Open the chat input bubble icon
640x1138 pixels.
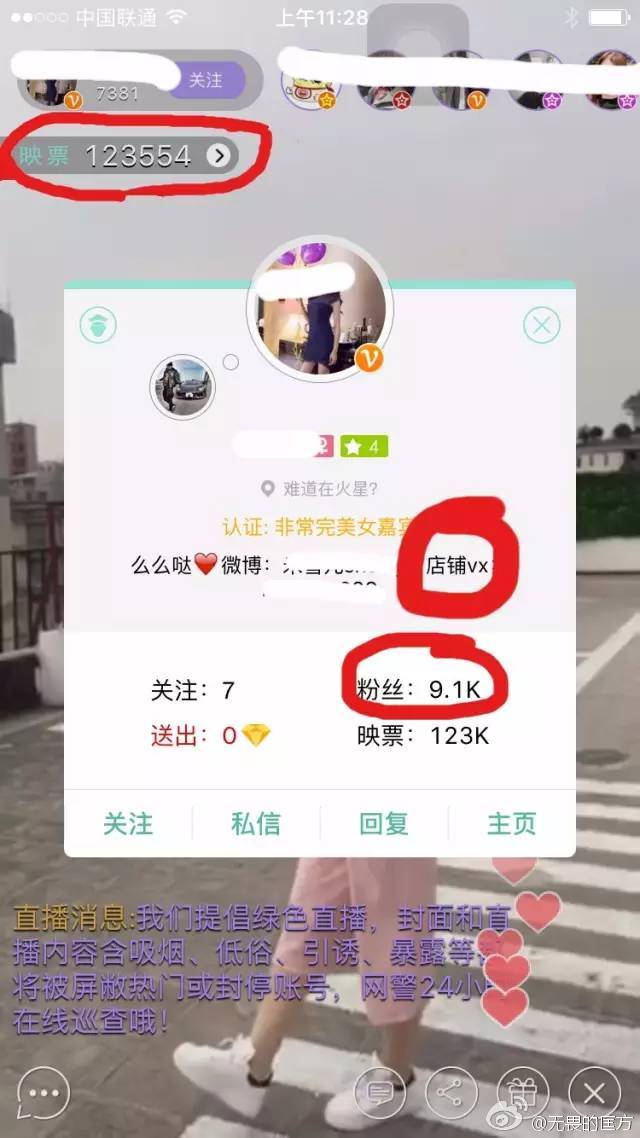click(x=44, y=1093)
